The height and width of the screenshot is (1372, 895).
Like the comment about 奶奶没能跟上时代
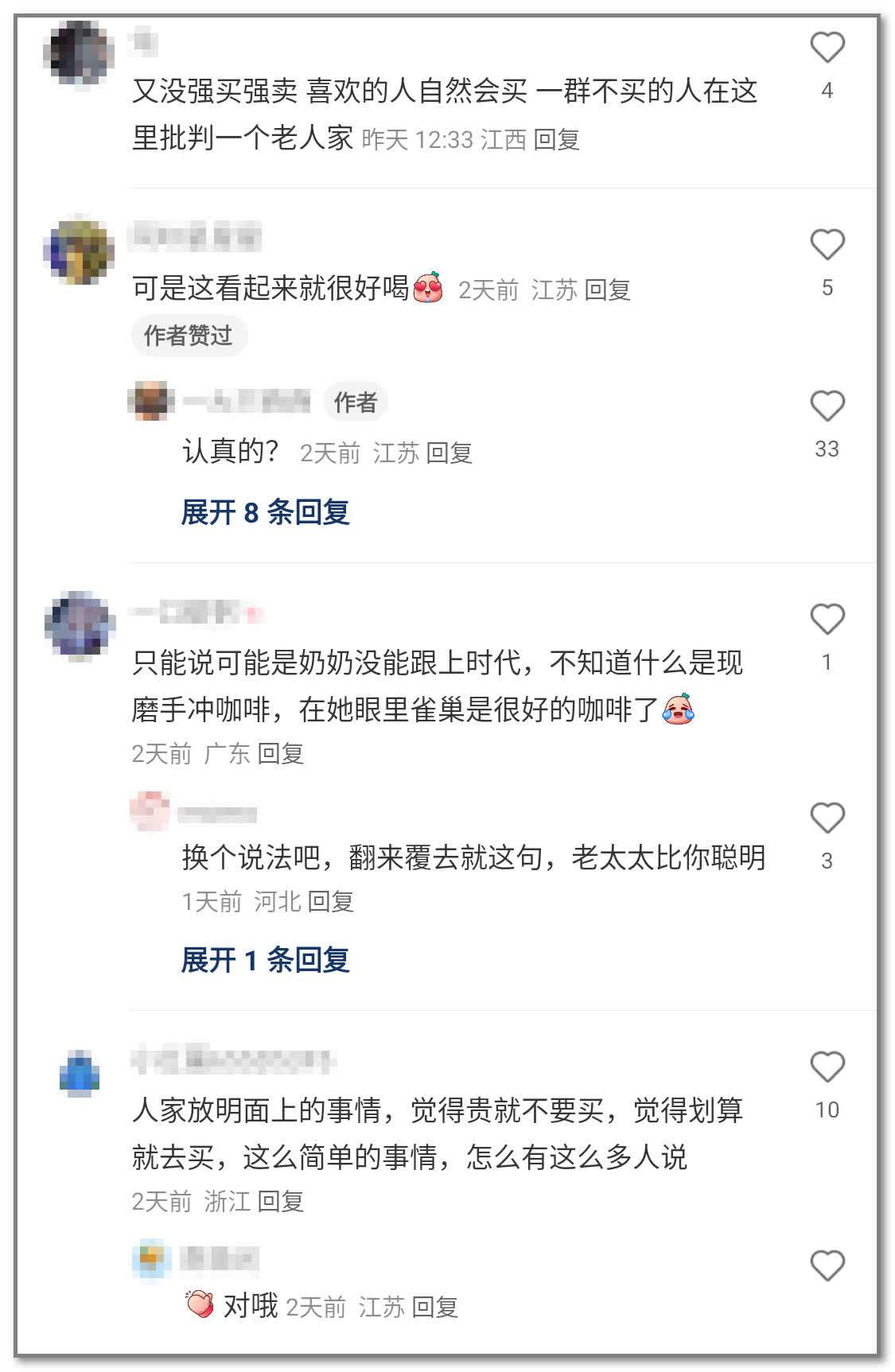(x=827, y=620)
